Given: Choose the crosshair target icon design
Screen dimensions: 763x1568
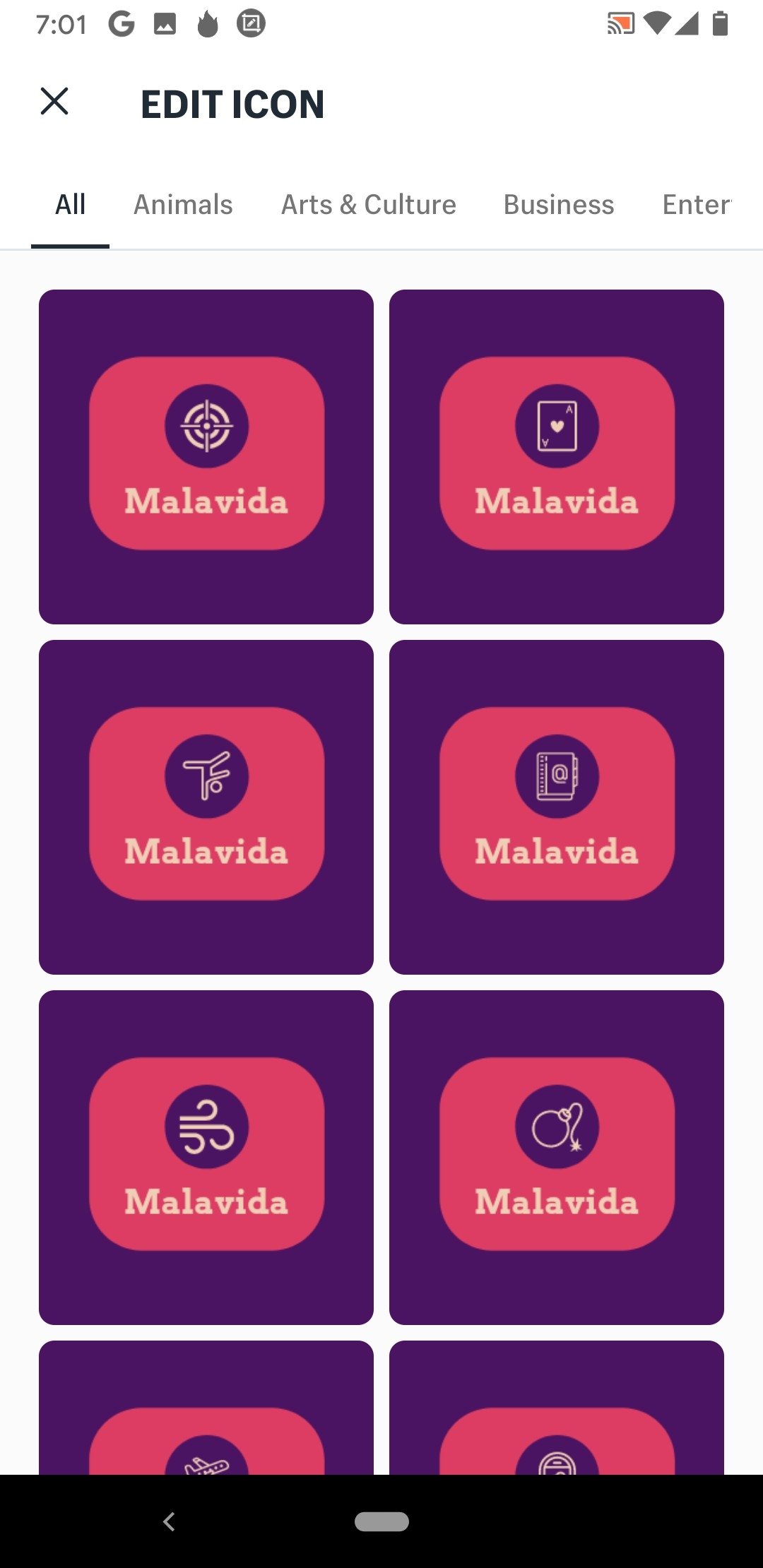Looking at the screenshot, I should tap(206, 456).
